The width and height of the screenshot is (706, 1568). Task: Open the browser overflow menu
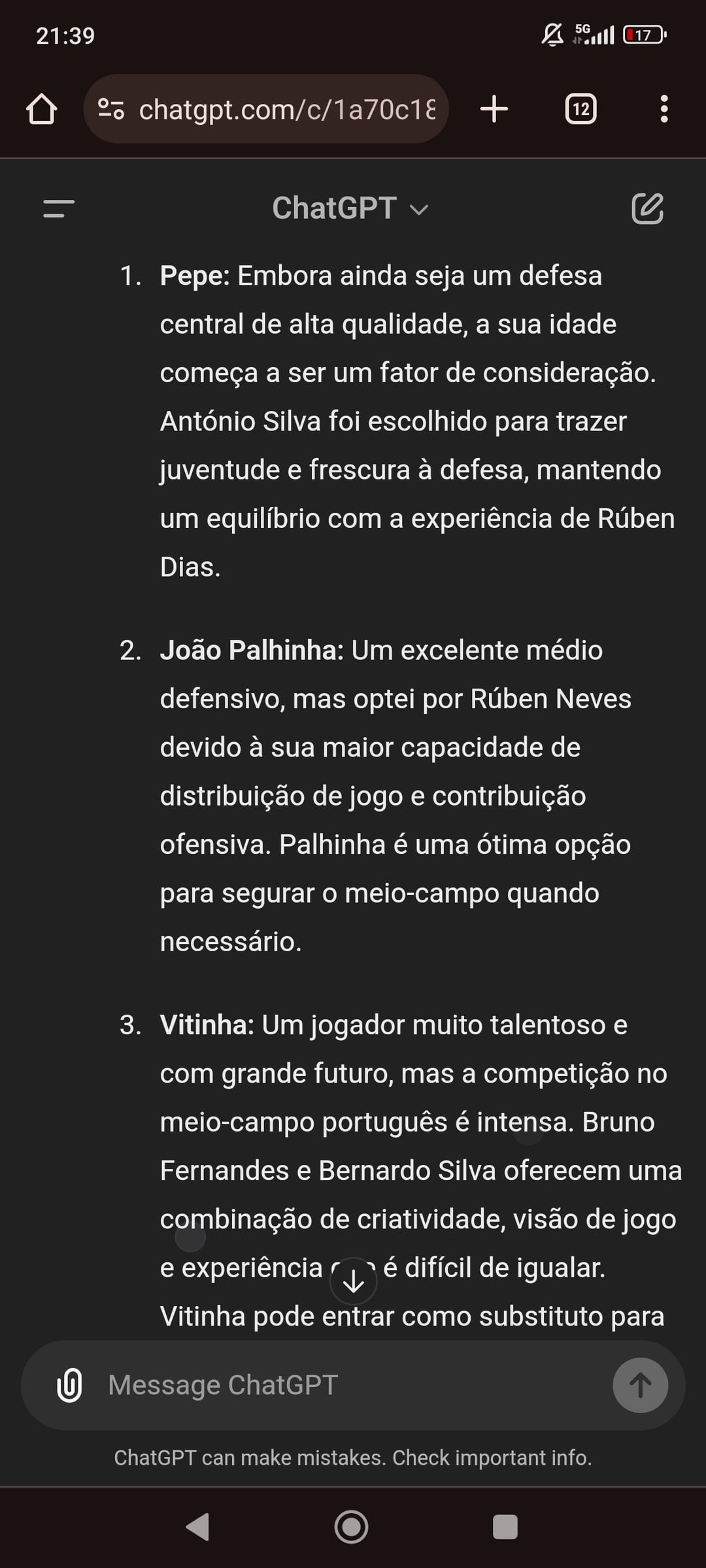pos(664,109)
